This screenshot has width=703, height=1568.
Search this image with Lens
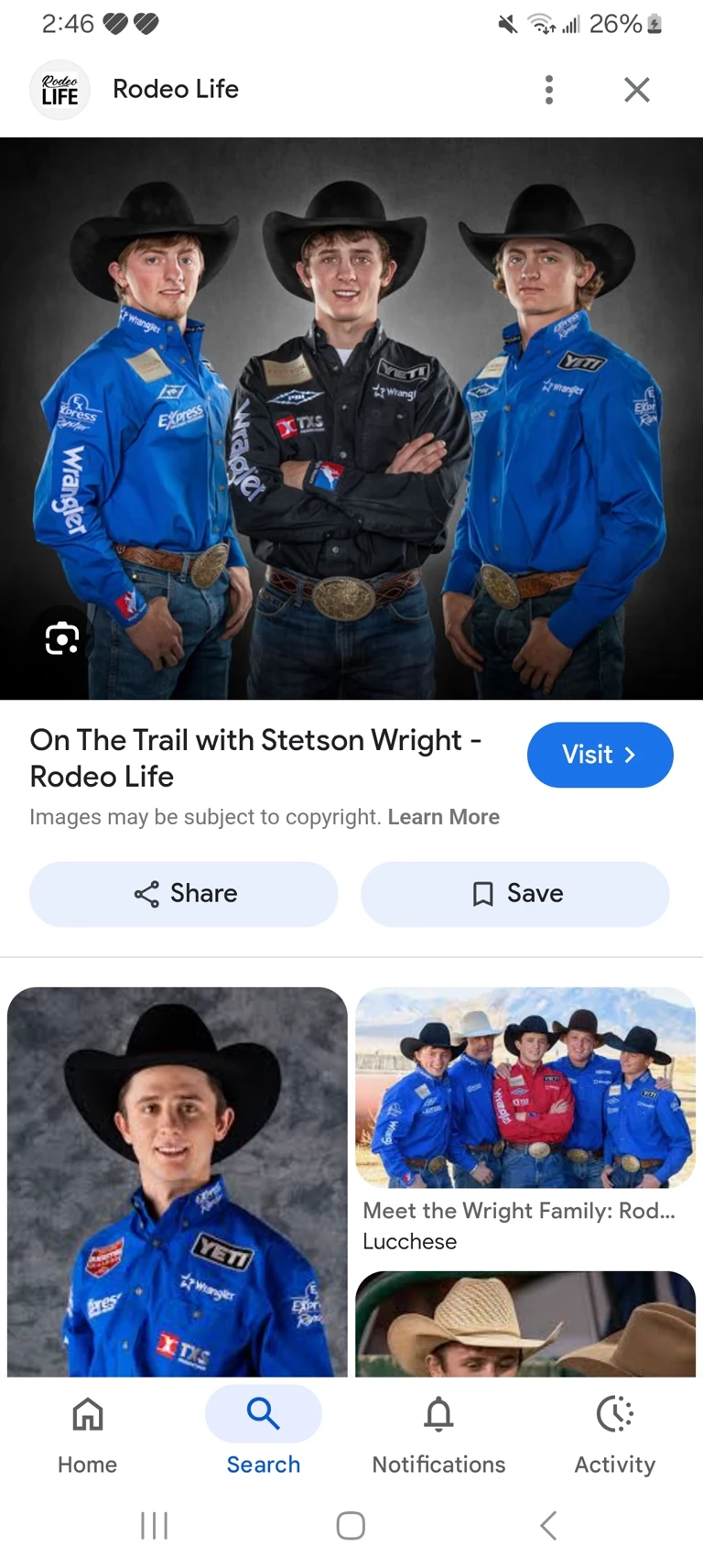tap(62, 637)
